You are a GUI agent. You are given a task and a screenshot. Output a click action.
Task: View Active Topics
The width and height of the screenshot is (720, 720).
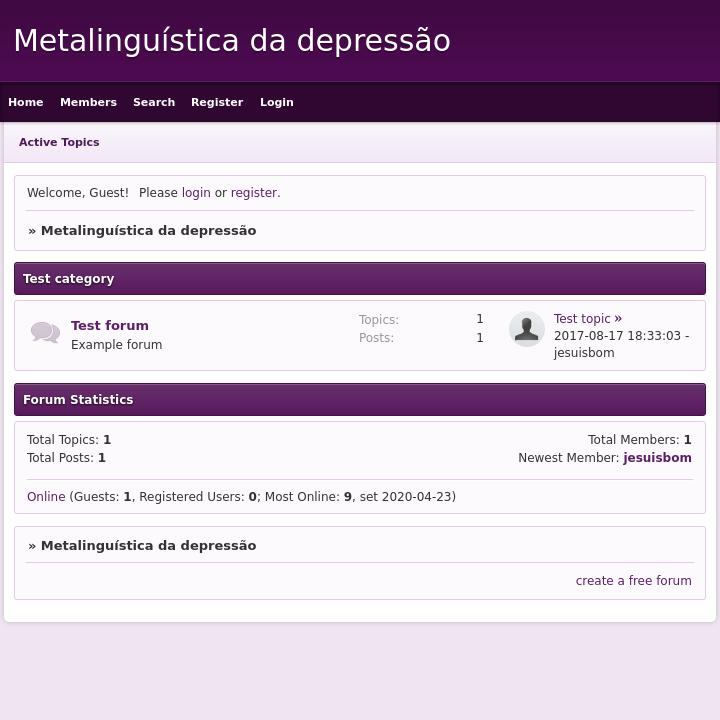click(59, 142)
